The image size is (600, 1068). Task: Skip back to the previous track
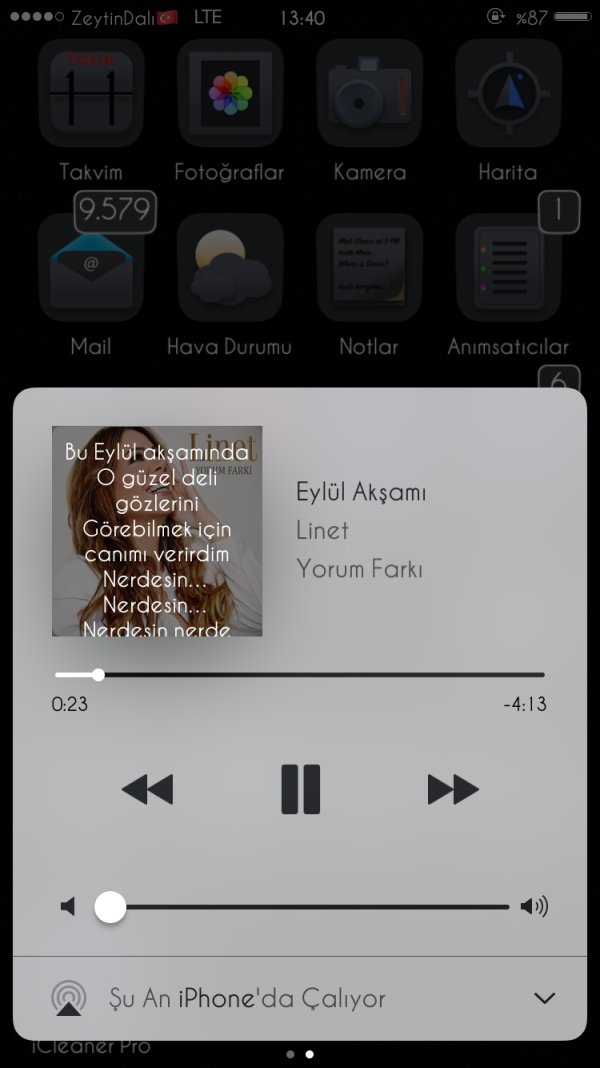click(x=147, y=789)
